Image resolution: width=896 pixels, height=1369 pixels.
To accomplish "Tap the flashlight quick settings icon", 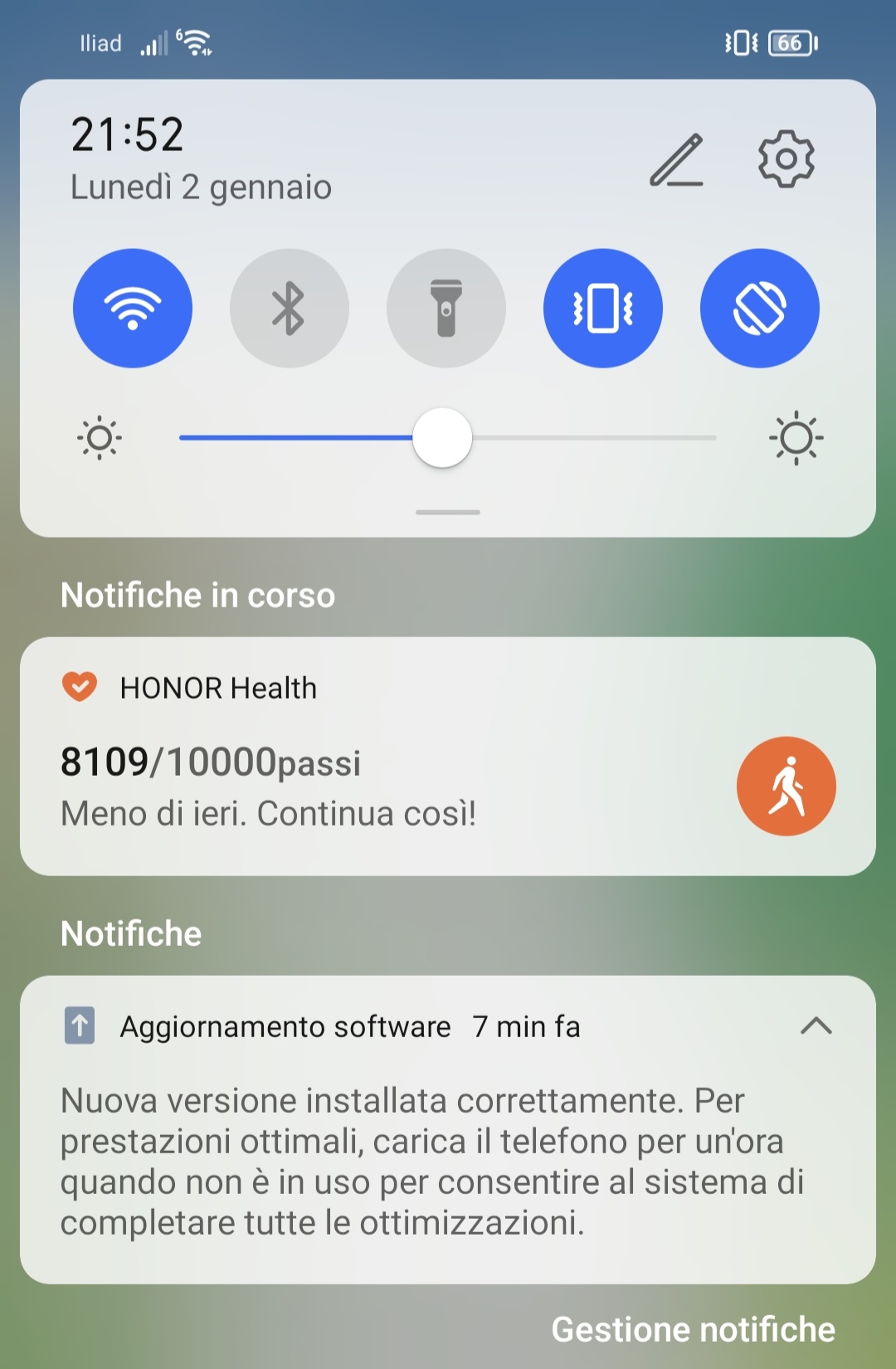I will [446, 307].
